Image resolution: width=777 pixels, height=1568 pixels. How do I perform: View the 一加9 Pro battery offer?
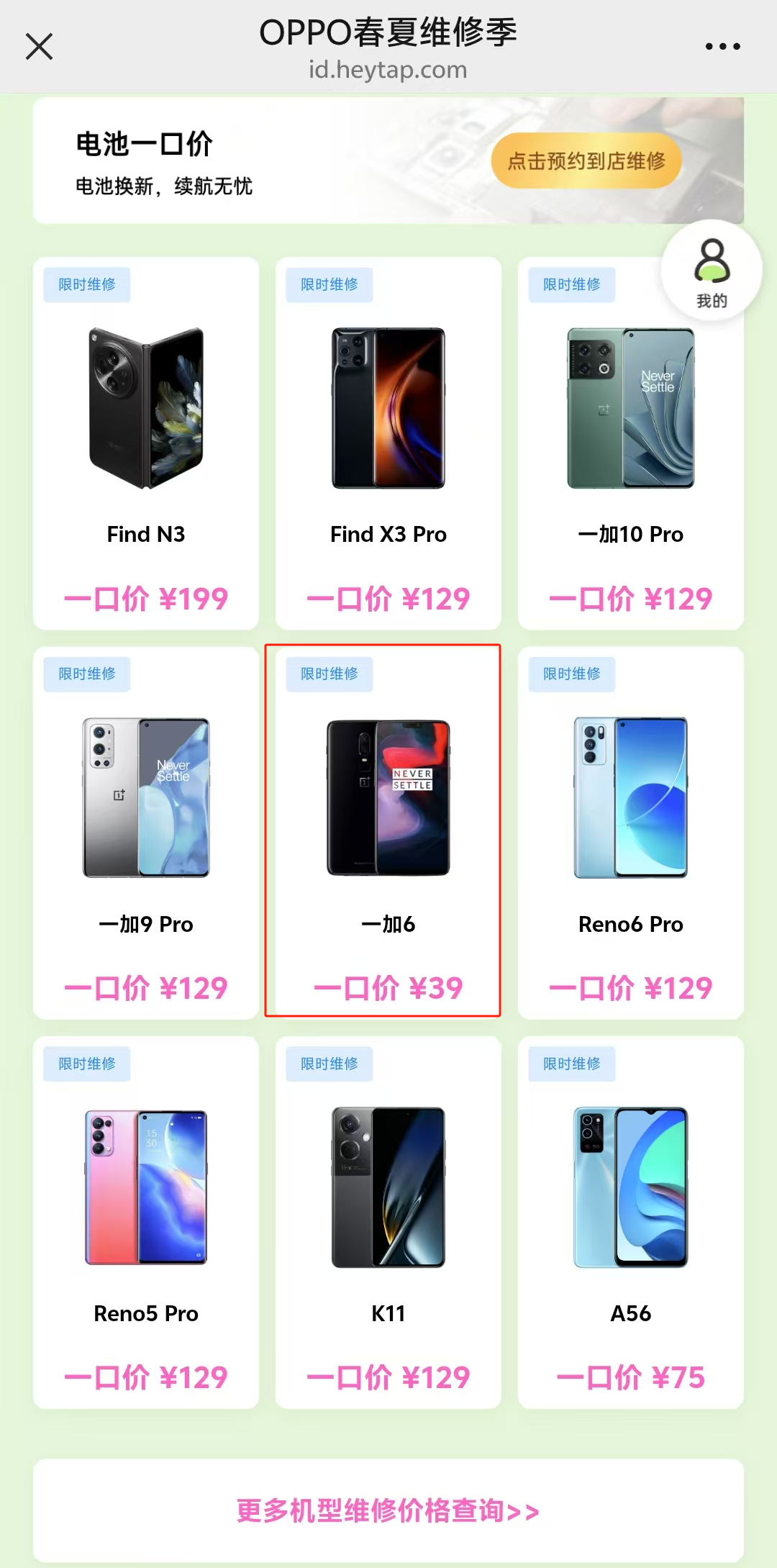point(146,833)
